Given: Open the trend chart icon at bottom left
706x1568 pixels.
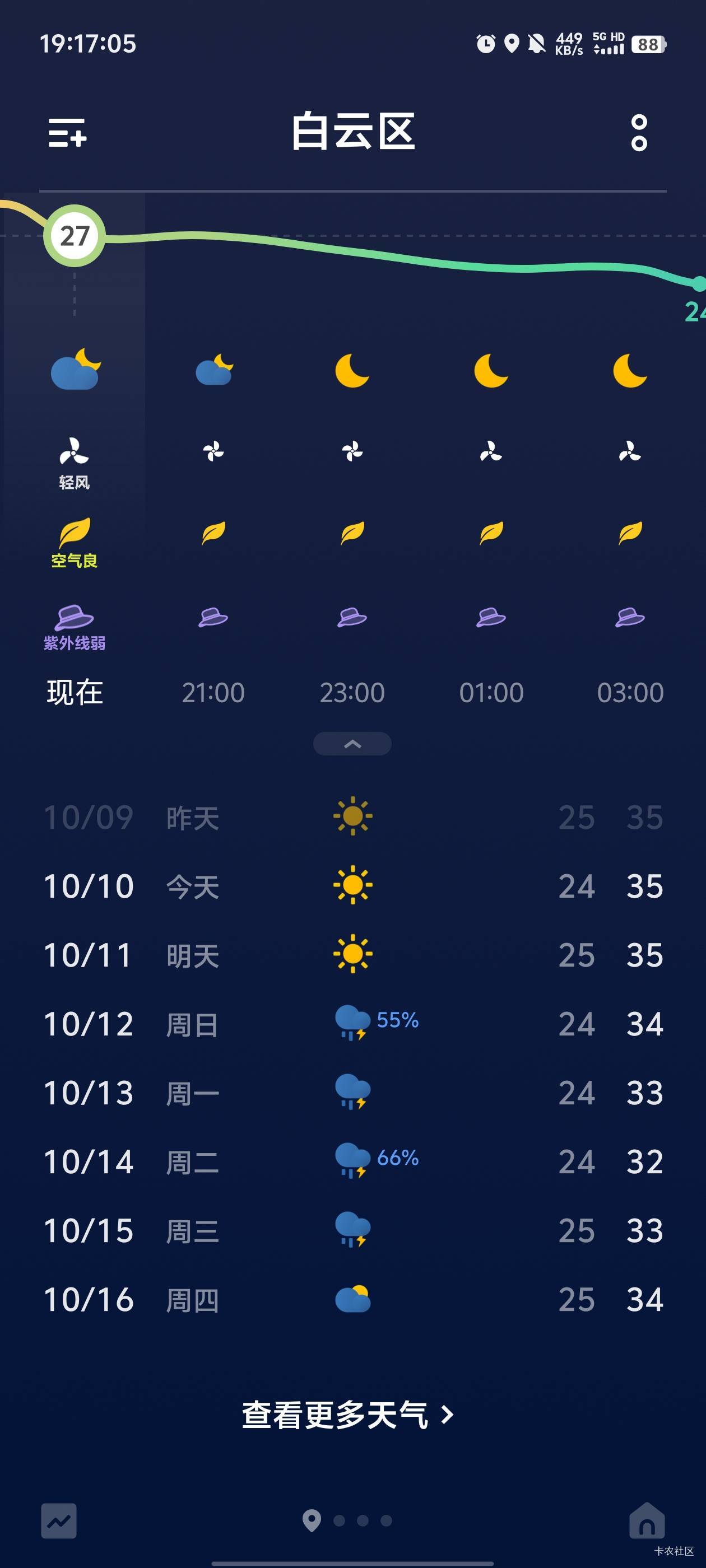Looking at the screenshot, I should point(58,1520).
